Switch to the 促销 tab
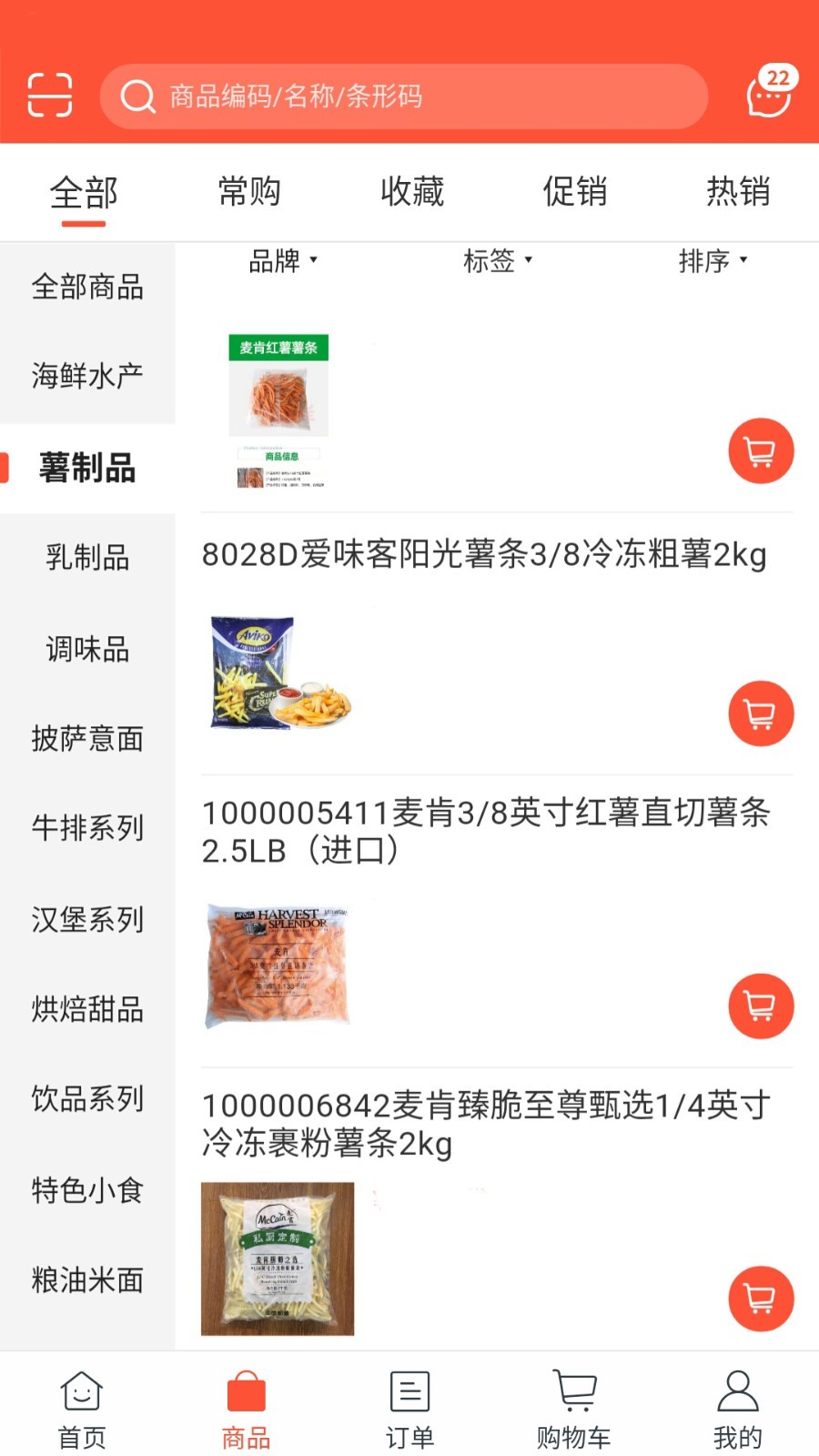819x1456 pixels. (574, 192)
